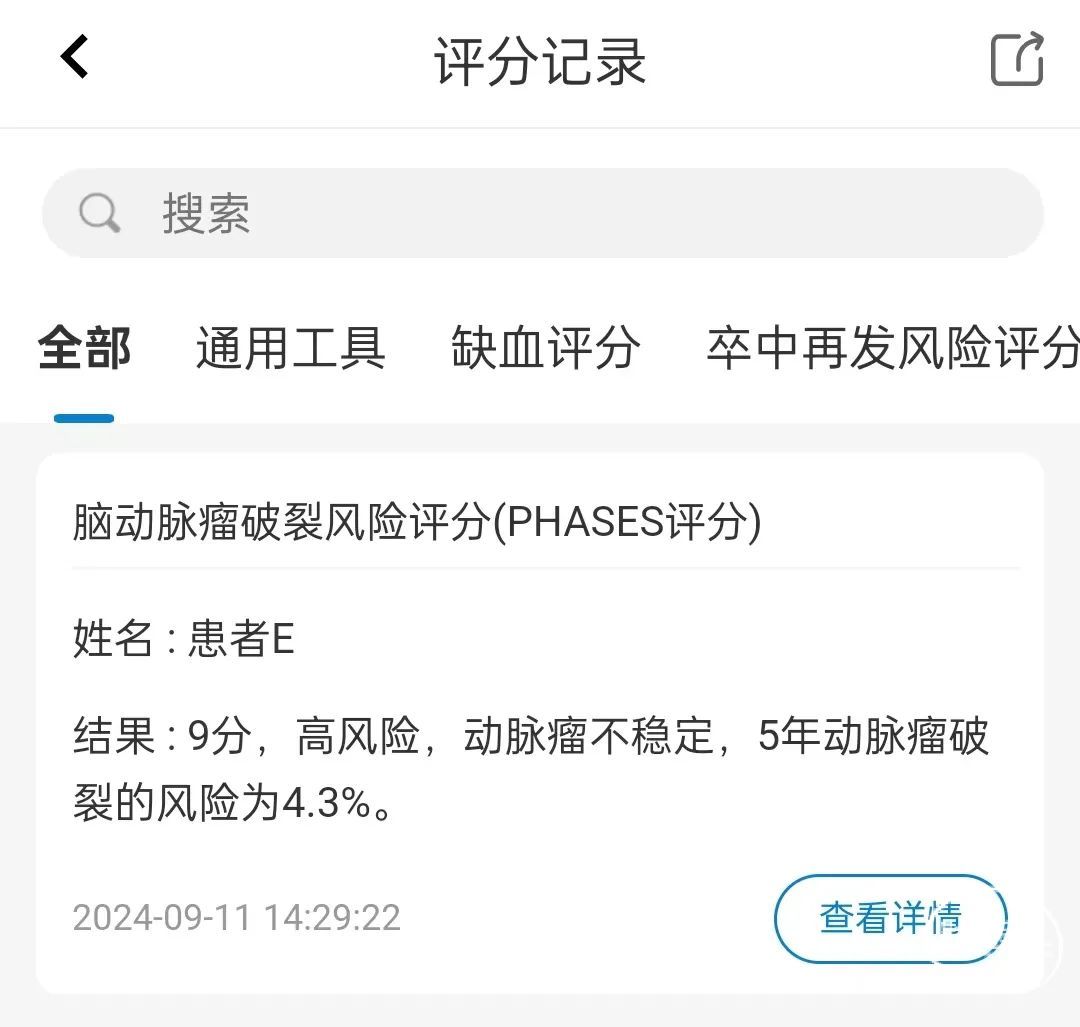Tap 查看详情 for the PHASES score record

point(890,918)
